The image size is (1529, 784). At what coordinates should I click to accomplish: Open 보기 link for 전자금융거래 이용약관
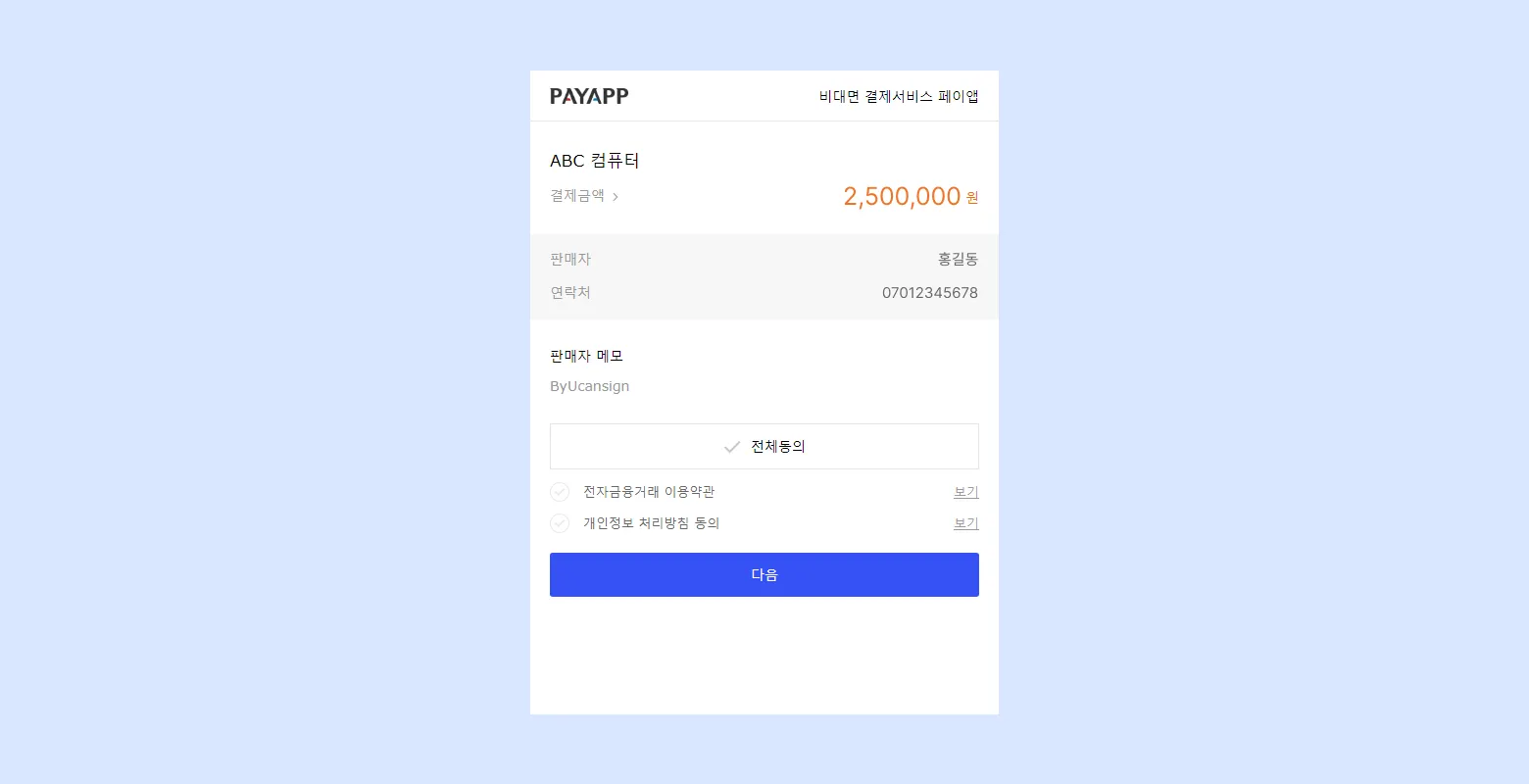965,492
